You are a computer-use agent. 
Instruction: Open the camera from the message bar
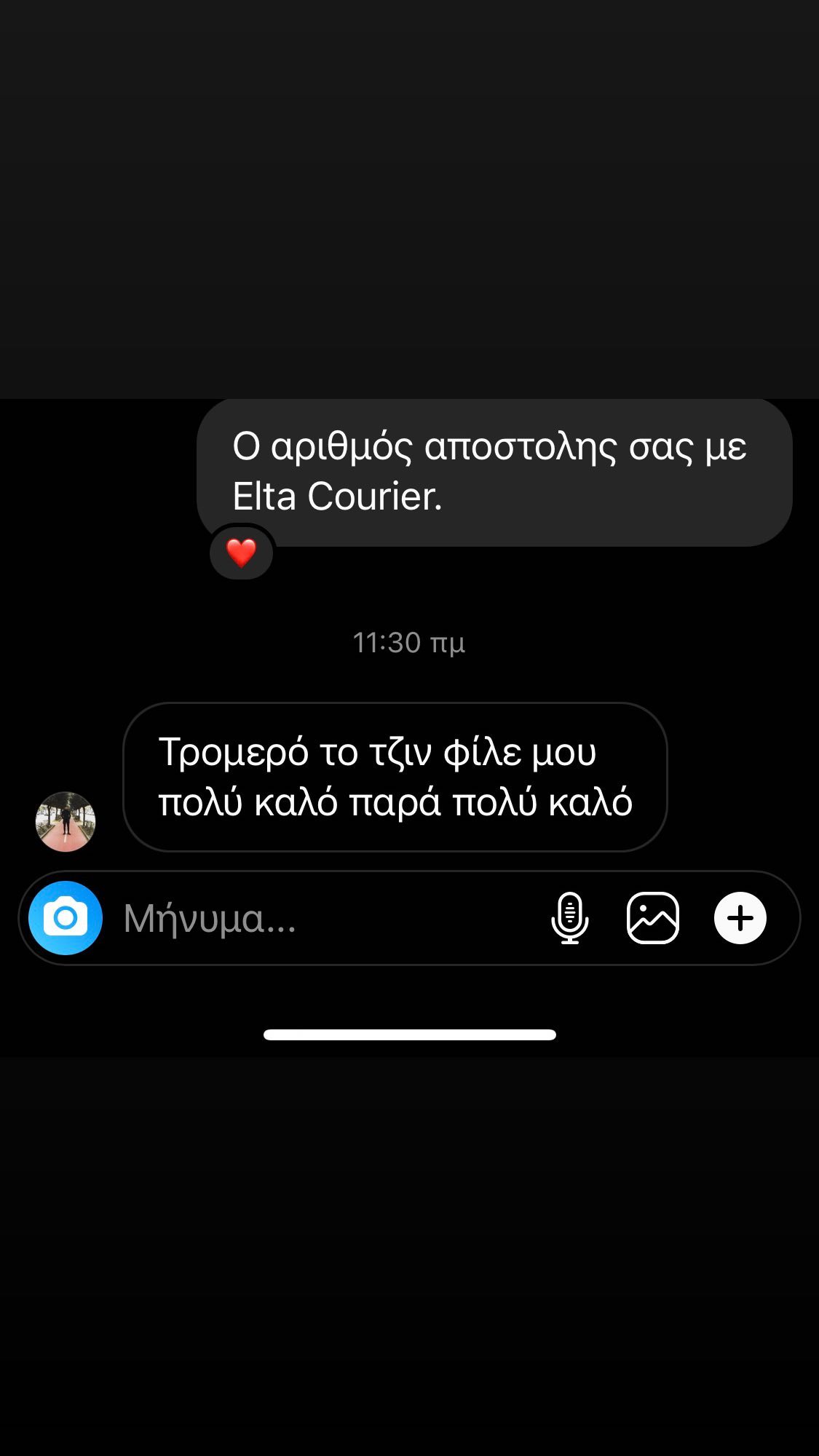[x=66, y=918]
